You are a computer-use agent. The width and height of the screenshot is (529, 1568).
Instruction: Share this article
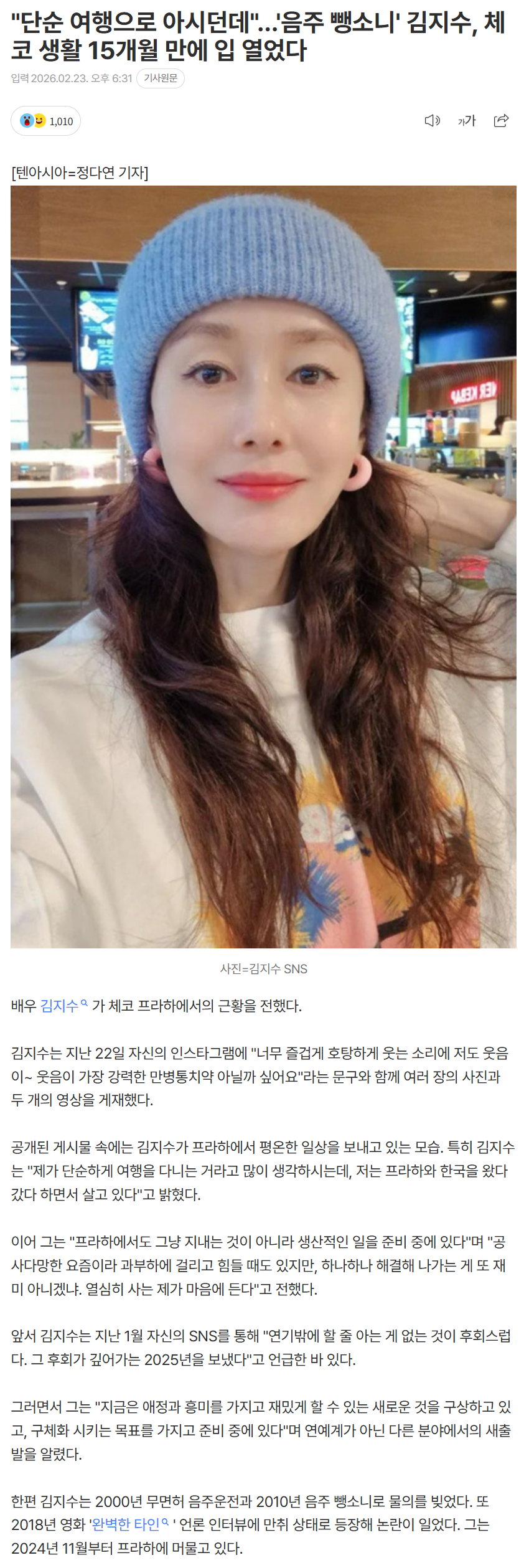[501, 121]
